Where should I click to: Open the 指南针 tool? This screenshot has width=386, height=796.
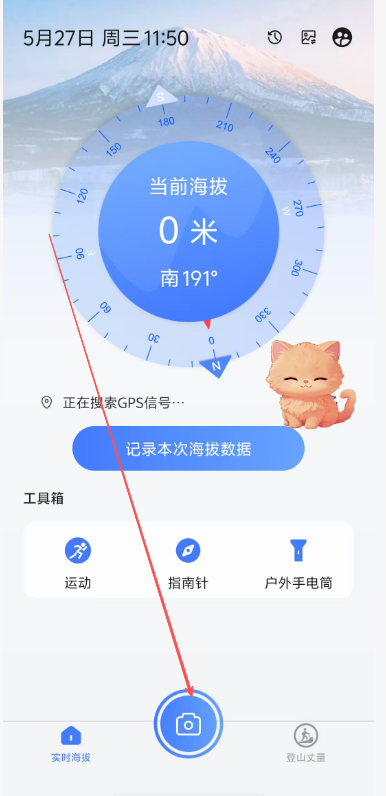tap(188, 562)
